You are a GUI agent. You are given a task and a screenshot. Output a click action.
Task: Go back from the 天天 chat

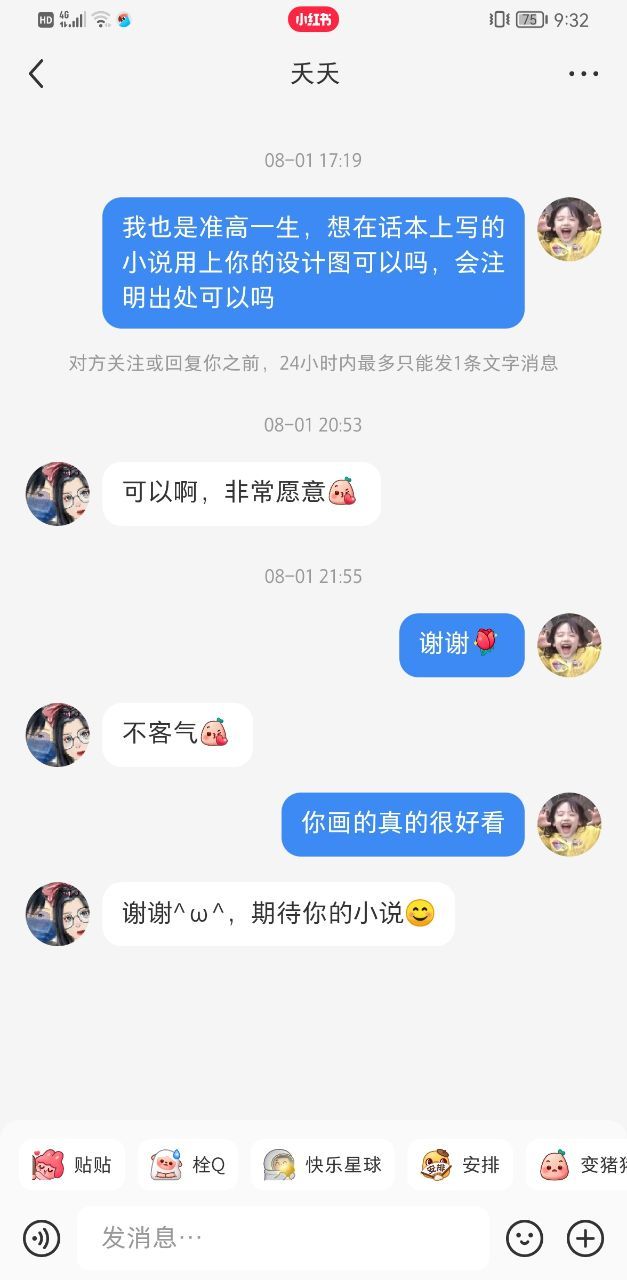[x=37, y=74]
